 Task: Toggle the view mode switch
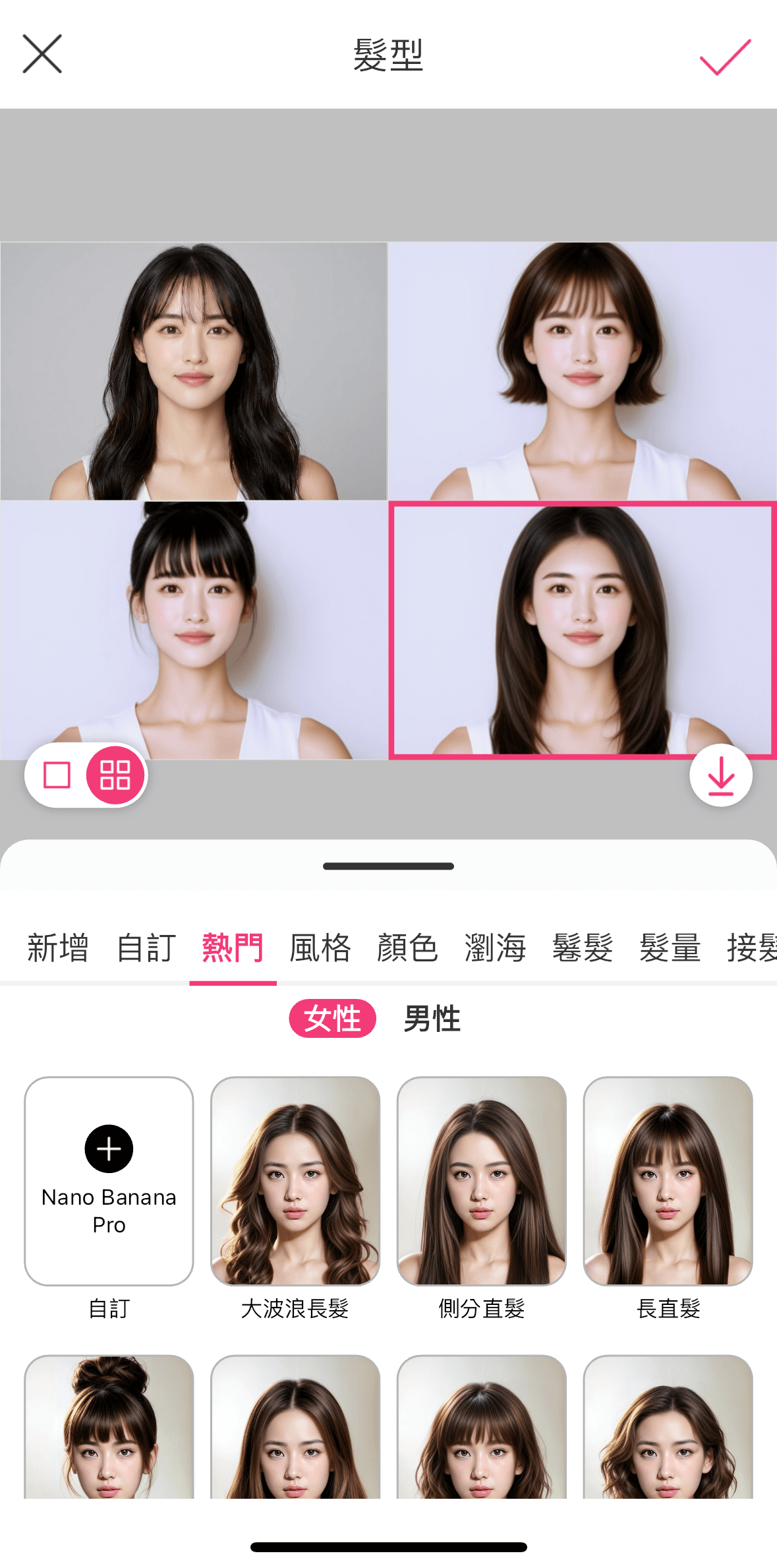point(86,775)
